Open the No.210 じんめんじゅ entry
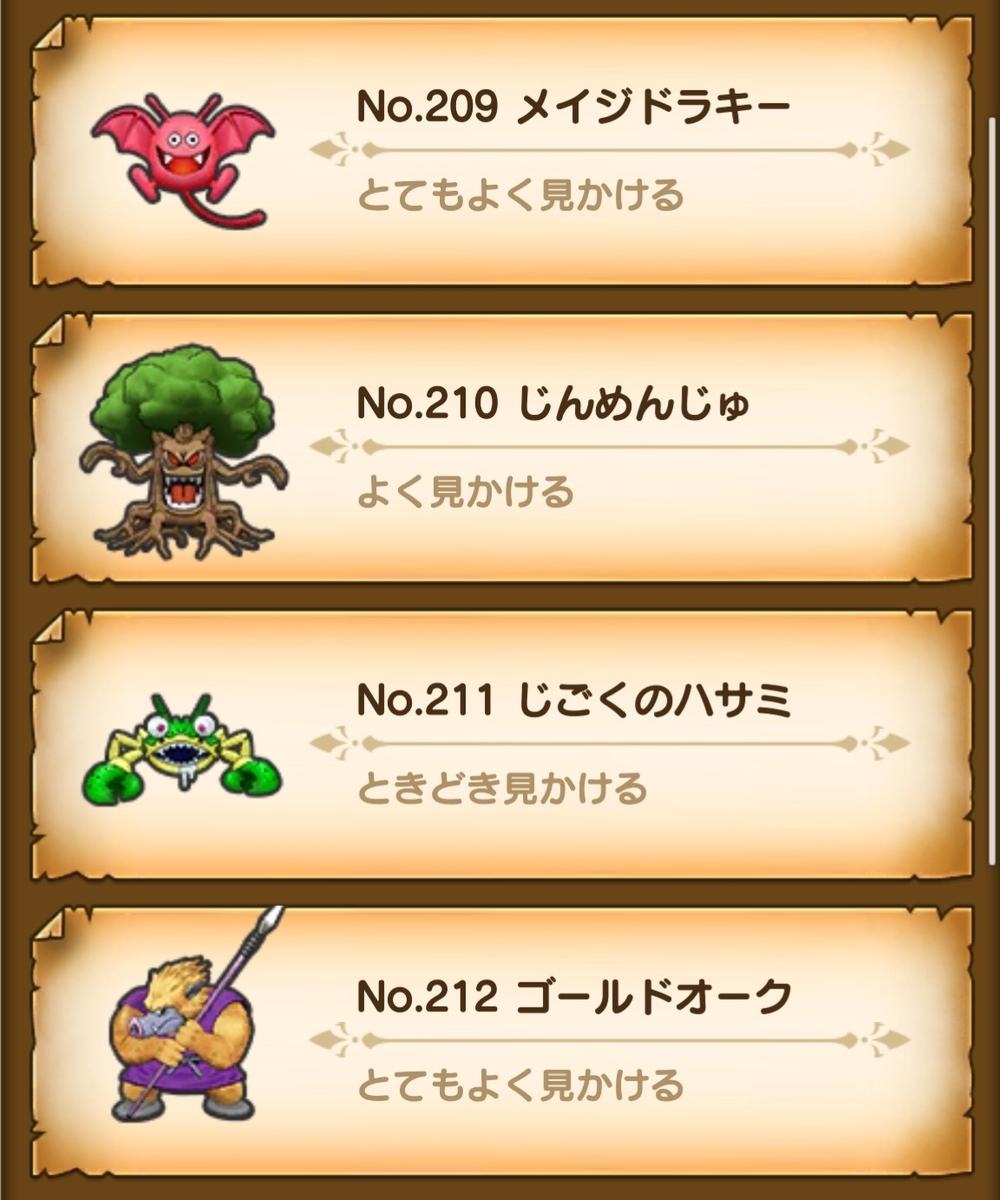The height and width of the screenshot is (1200, 1000). pos(500,447)
